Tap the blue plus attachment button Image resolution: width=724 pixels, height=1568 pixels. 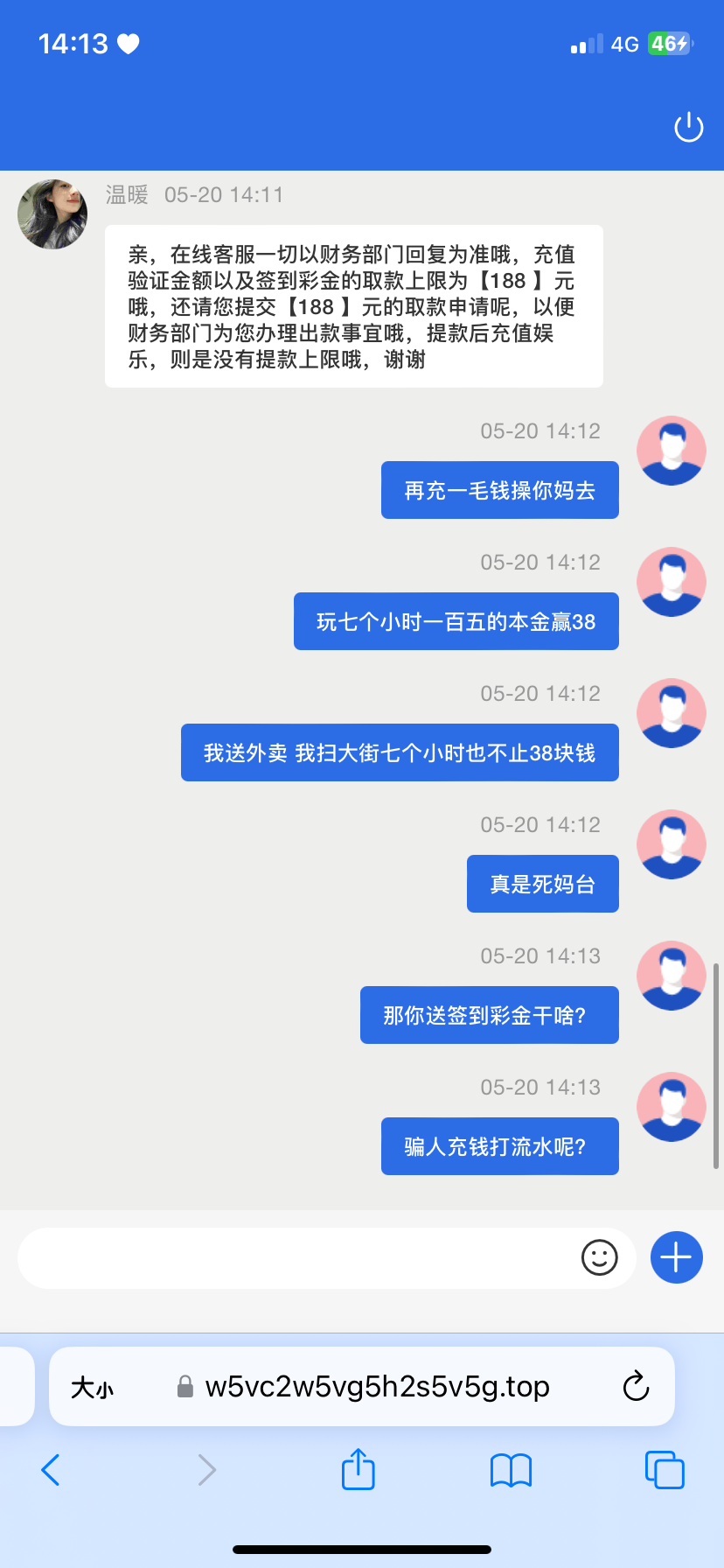pyautogui.click(x=676, y=1258)
